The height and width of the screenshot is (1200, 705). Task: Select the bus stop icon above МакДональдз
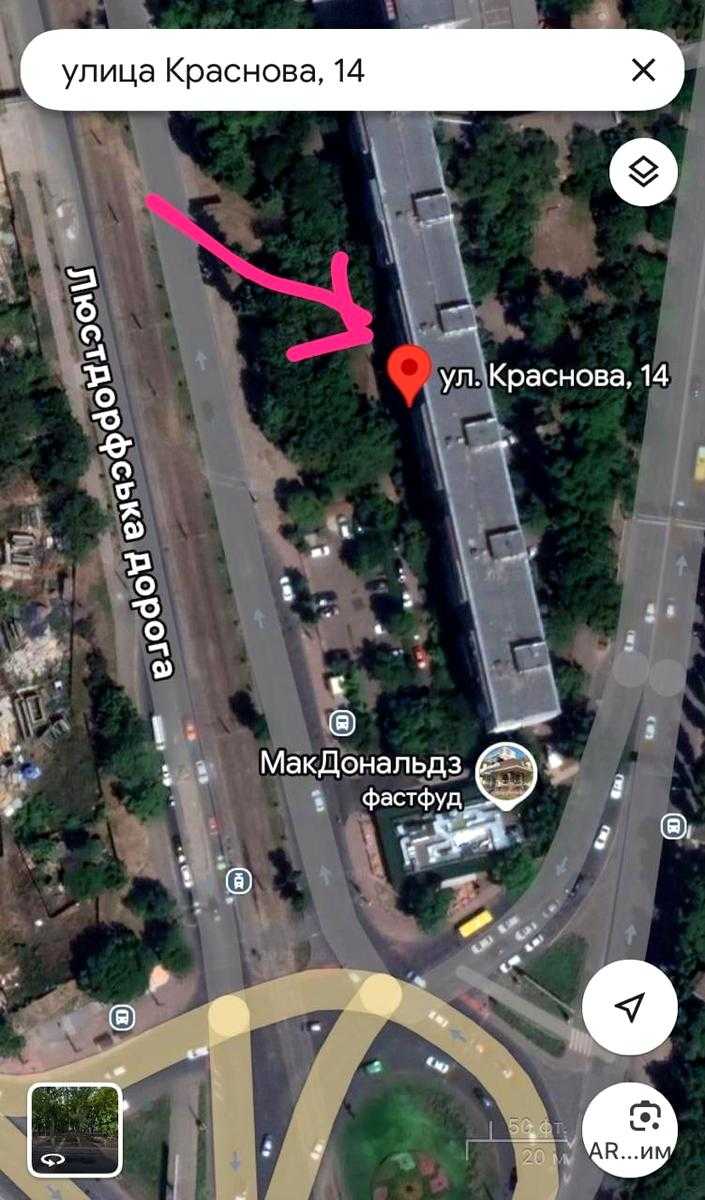(342, 722)
